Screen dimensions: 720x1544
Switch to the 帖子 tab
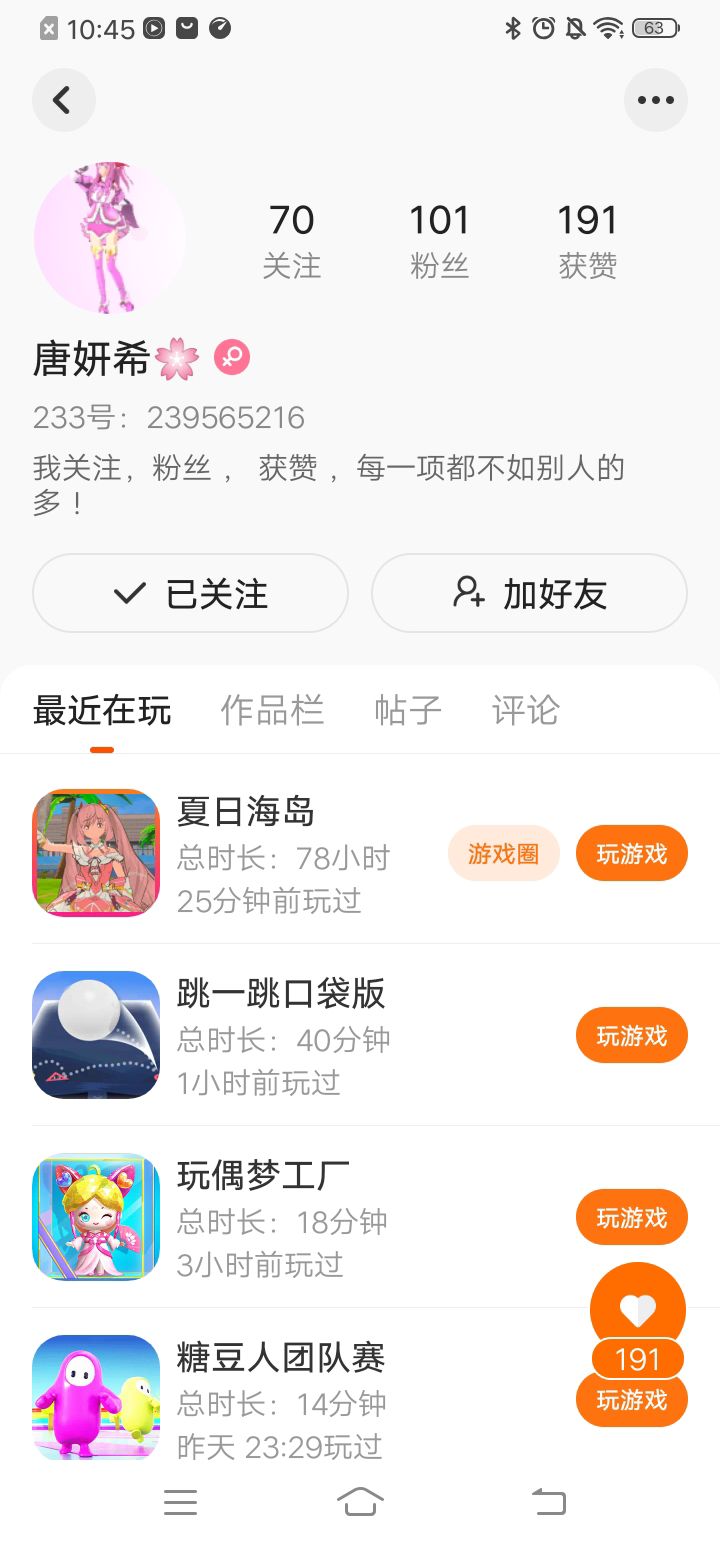click(408, 710)
